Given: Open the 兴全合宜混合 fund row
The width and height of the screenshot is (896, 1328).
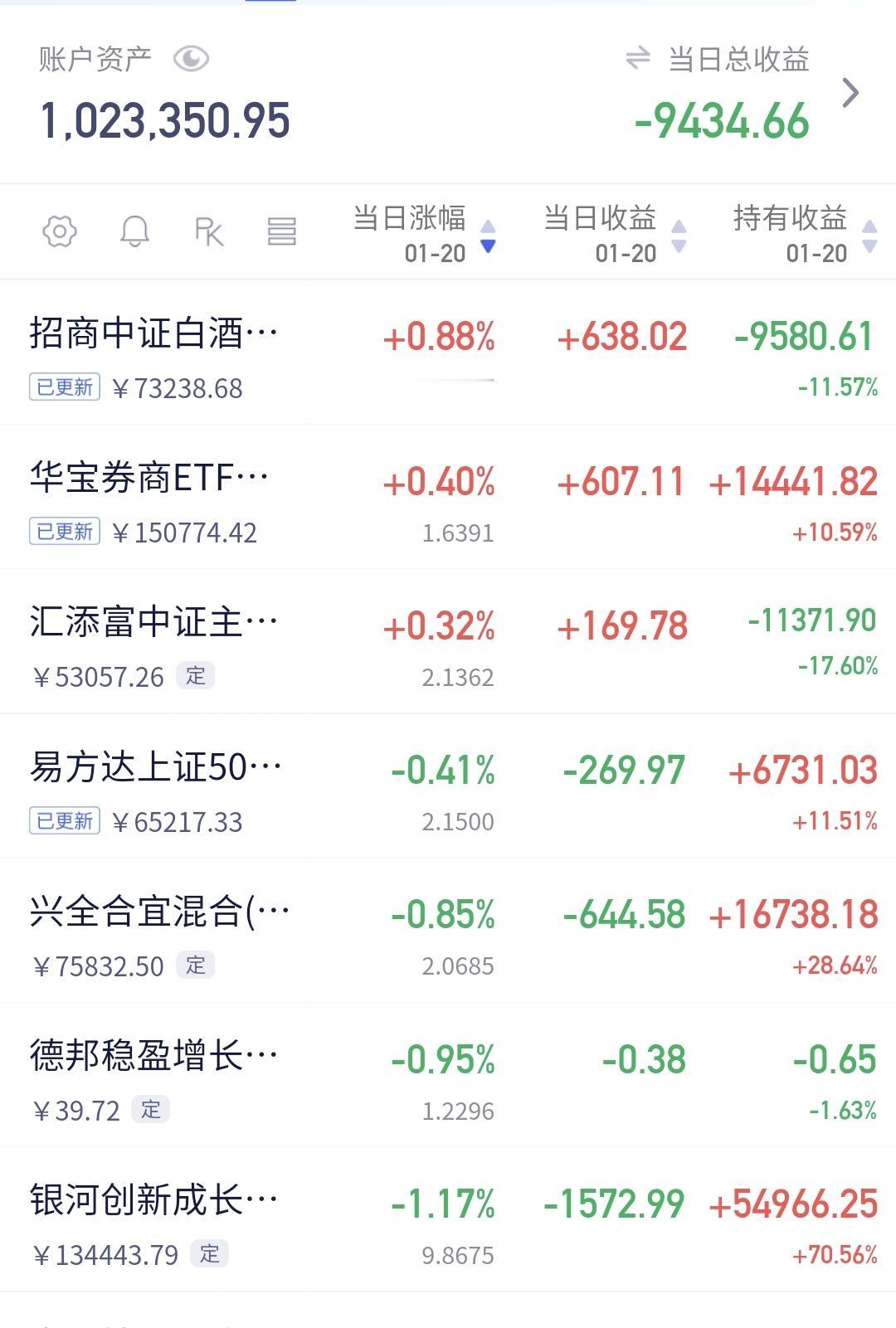Looking at the screenshot, I should pos(448,931).
